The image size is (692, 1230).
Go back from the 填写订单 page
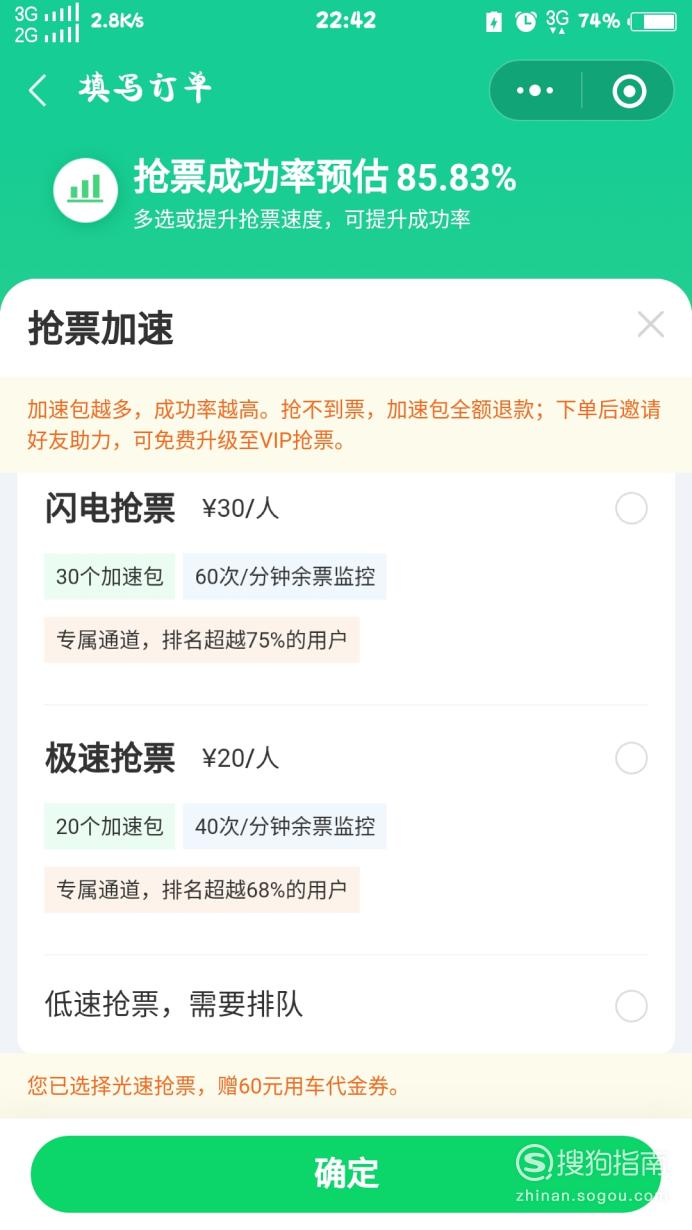point(37,91)
